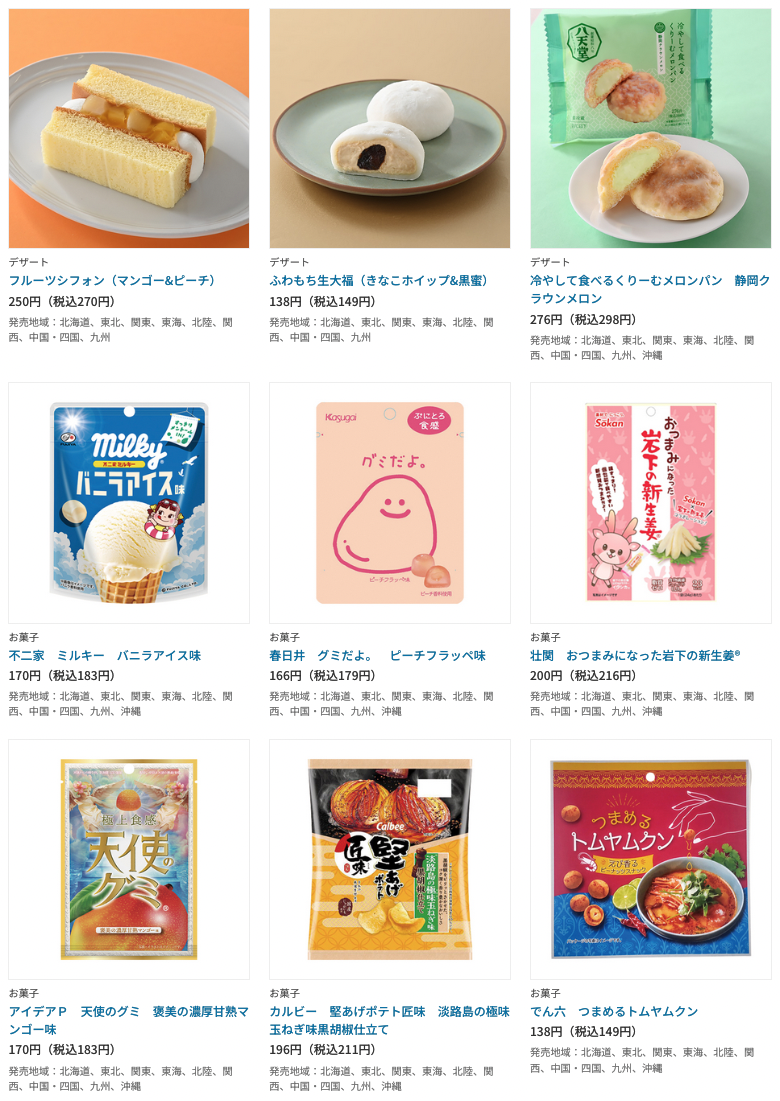Tap the グミだよ。 gummy package image
780x1101 pixels.
(390, 503)
